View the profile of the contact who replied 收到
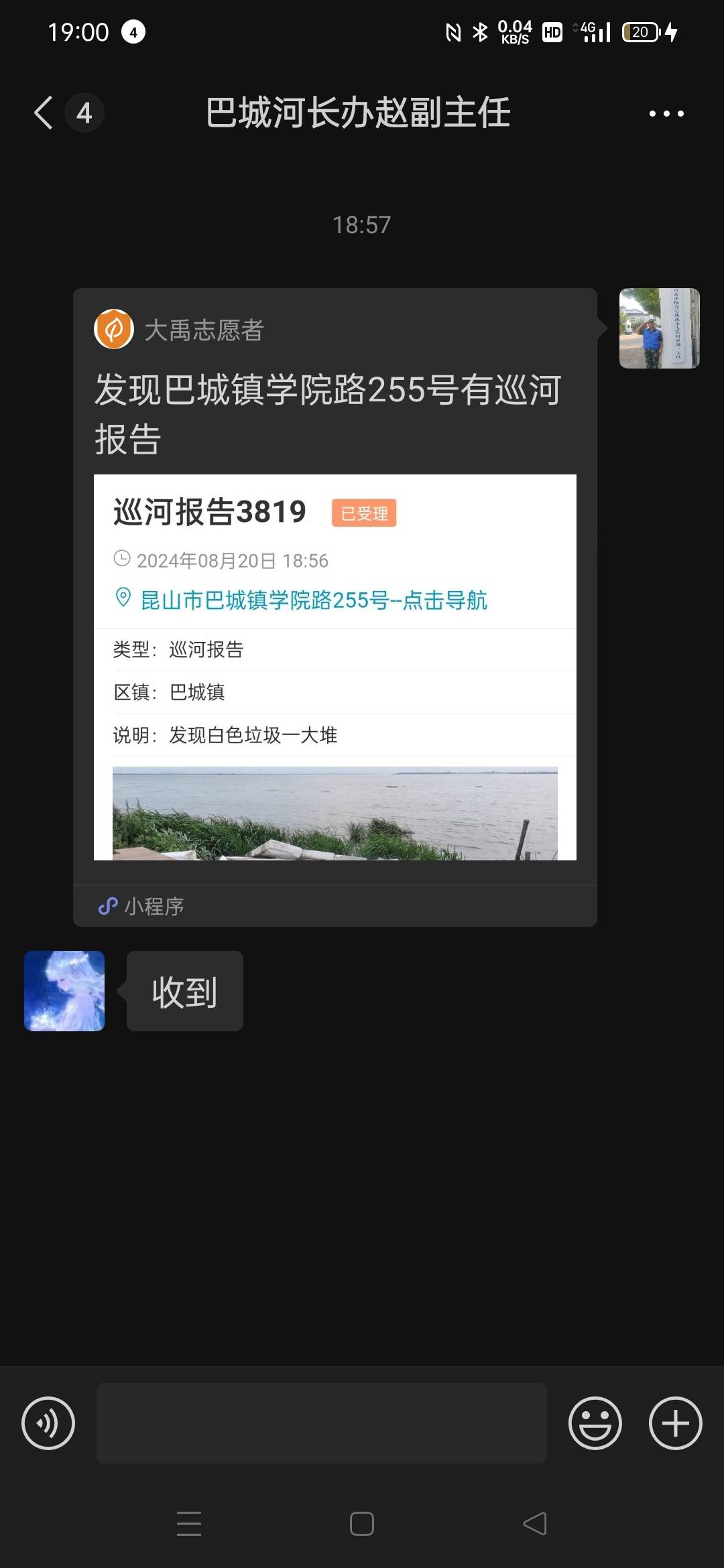The width and height of the screenshot is (724, 1568). click(x=64, y=991)
